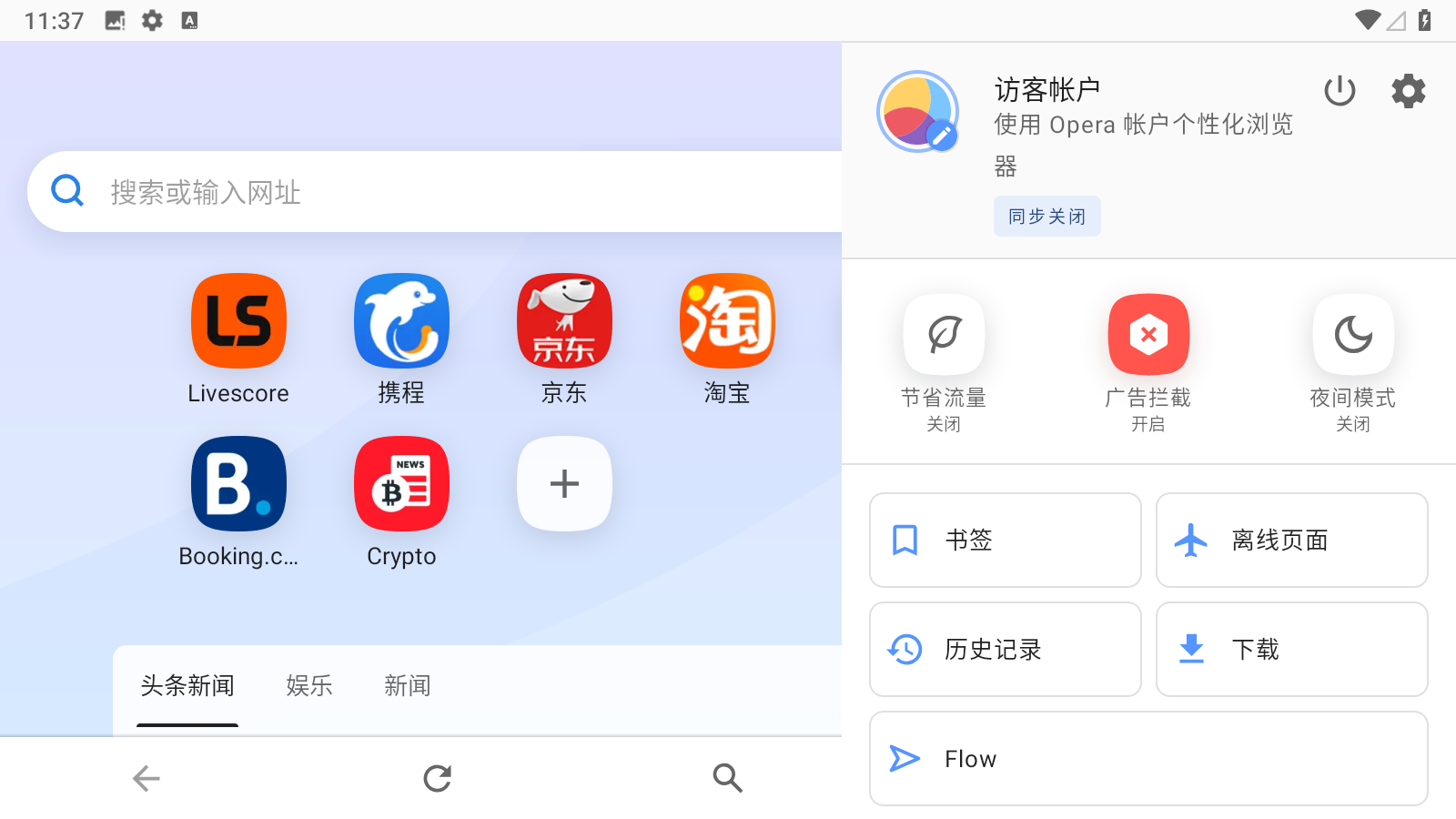Tap the 同步关闭 sync chip

tap(1046, 217)
